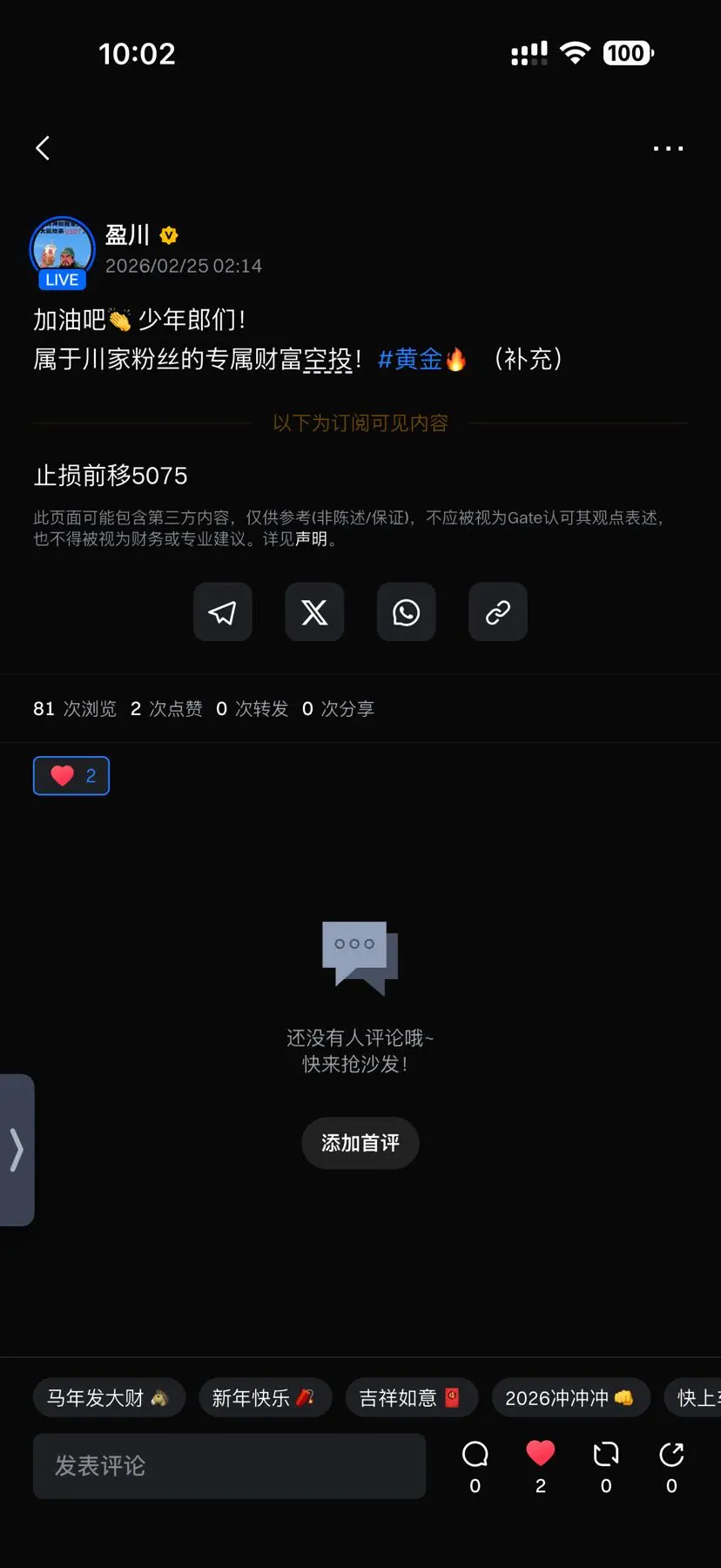Tap the ❤ 2 reaction badge
Image resolution: width=721 pixels, height=1568 pixels.
(71, 775)
